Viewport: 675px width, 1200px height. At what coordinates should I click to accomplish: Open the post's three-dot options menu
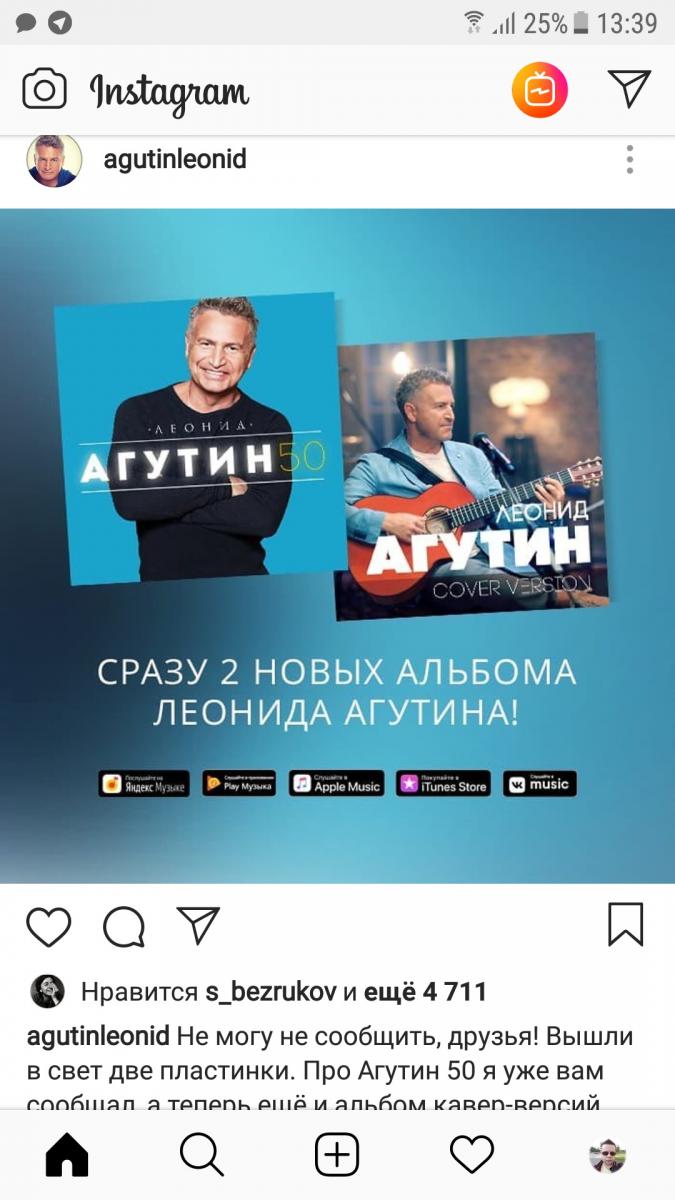pos(629,160)
